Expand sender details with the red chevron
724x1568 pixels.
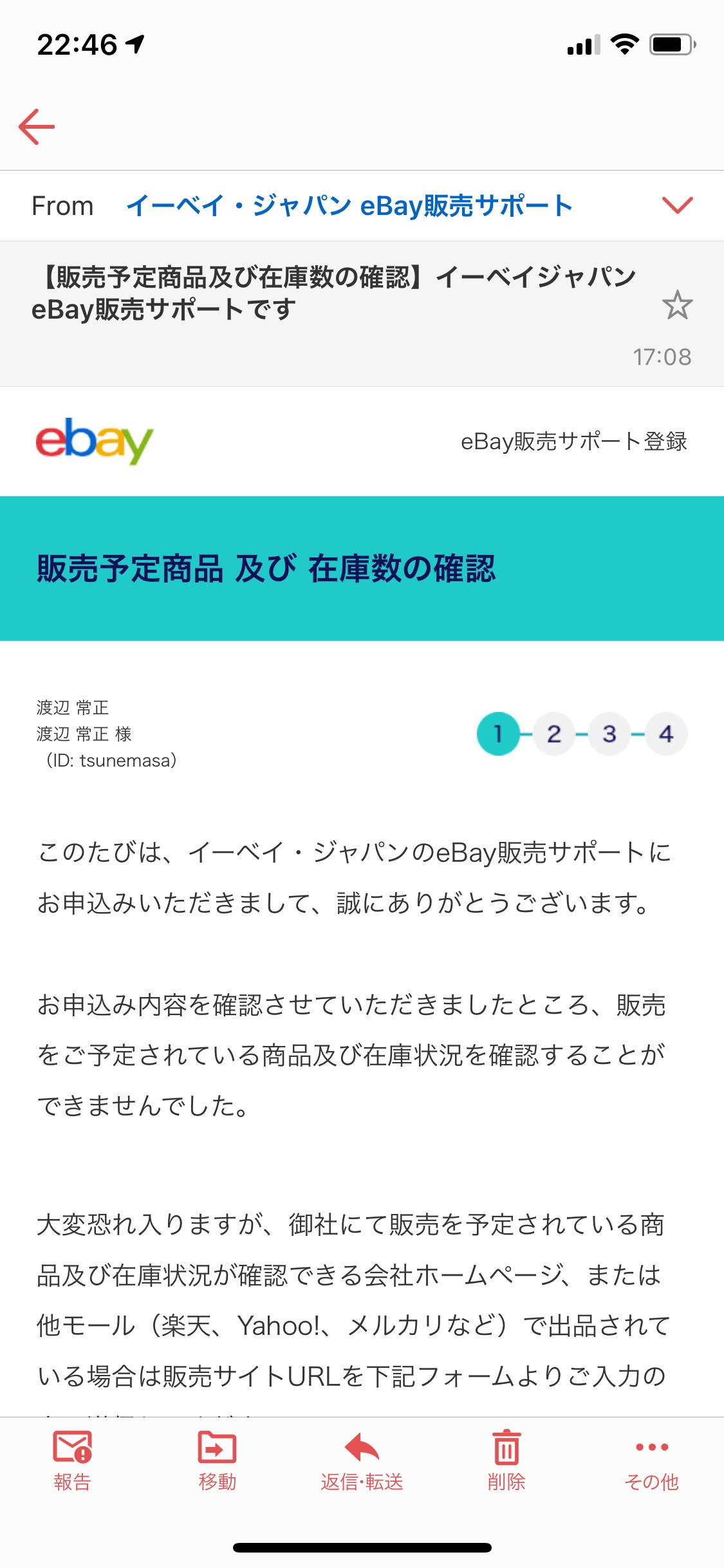(x=678, y=205)
